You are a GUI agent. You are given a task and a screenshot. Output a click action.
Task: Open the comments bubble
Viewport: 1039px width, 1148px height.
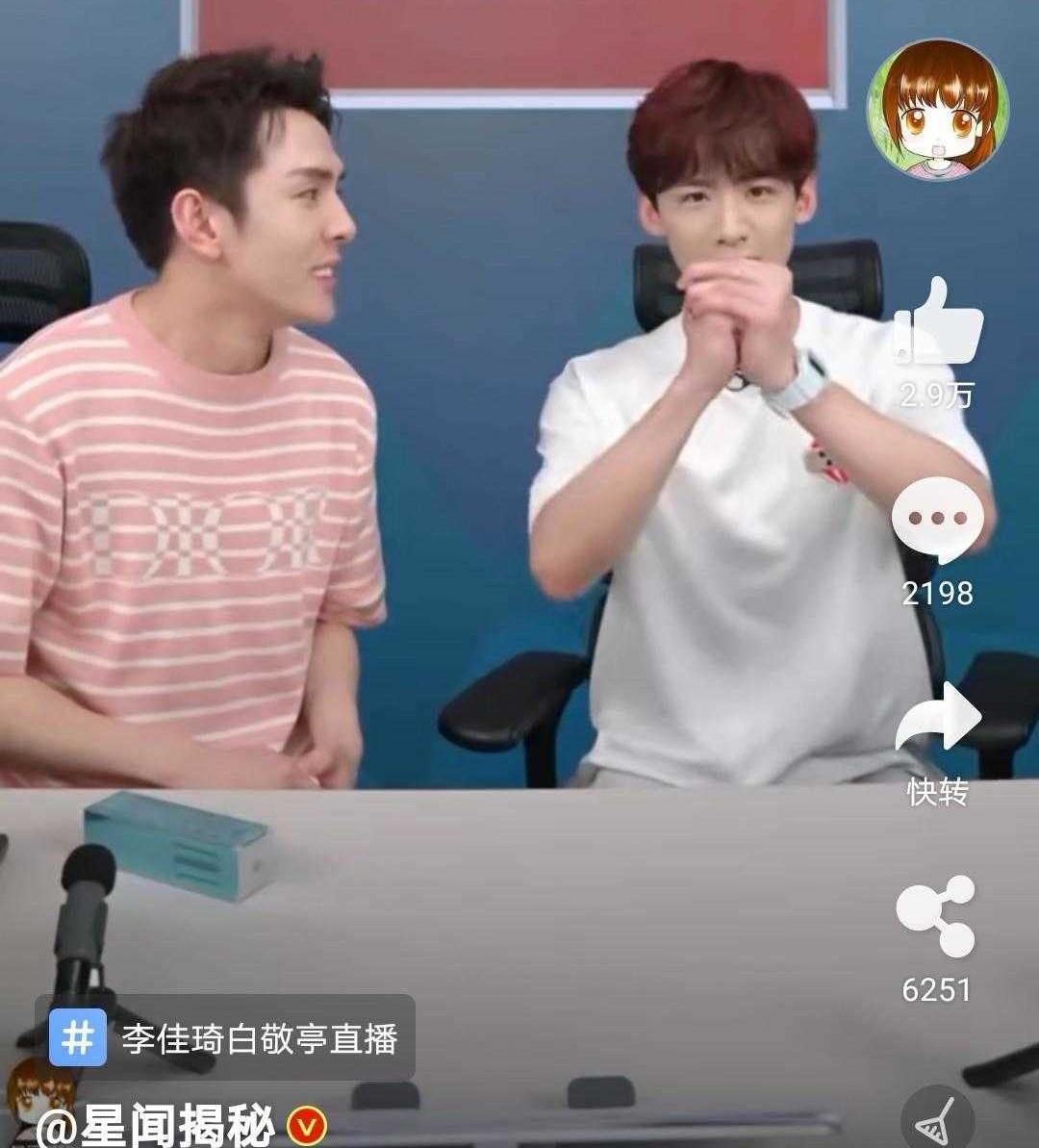[938, 520]
